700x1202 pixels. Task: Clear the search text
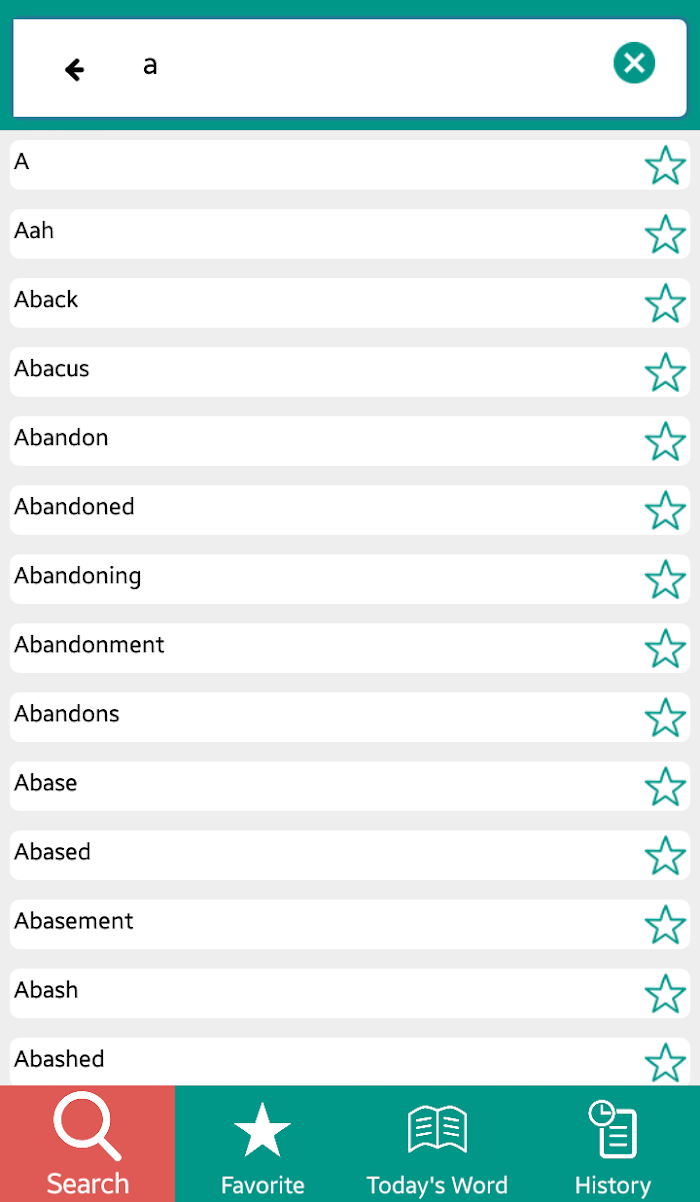click(x=634, y=64)
